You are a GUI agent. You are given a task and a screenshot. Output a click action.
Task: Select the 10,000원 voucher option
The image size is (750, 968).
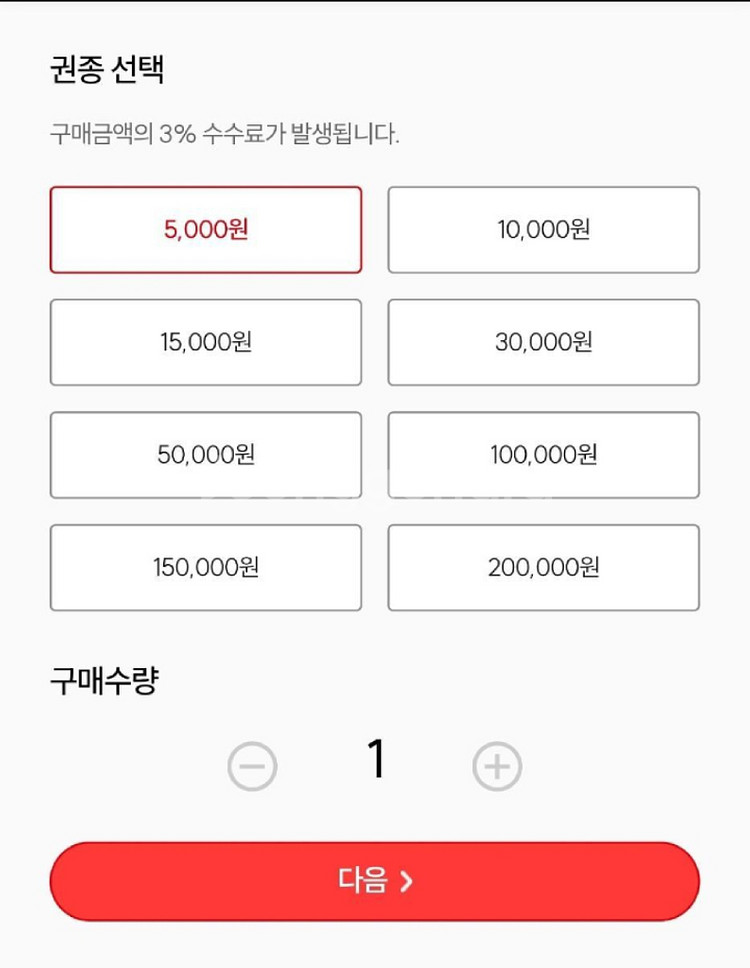(x=544, y=228)
